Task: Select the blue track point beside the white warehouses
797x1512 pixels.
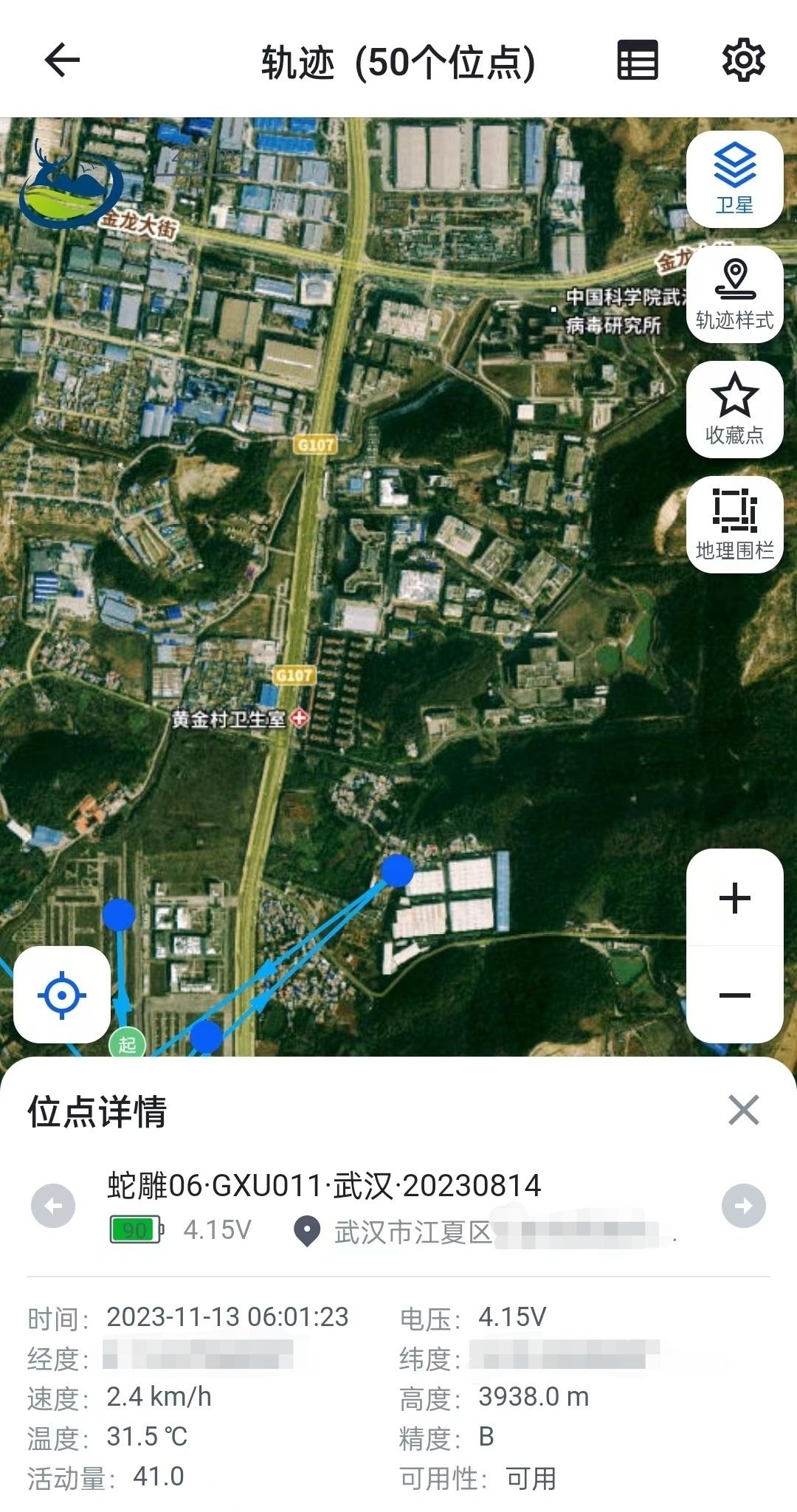Action: coord(398,871)
